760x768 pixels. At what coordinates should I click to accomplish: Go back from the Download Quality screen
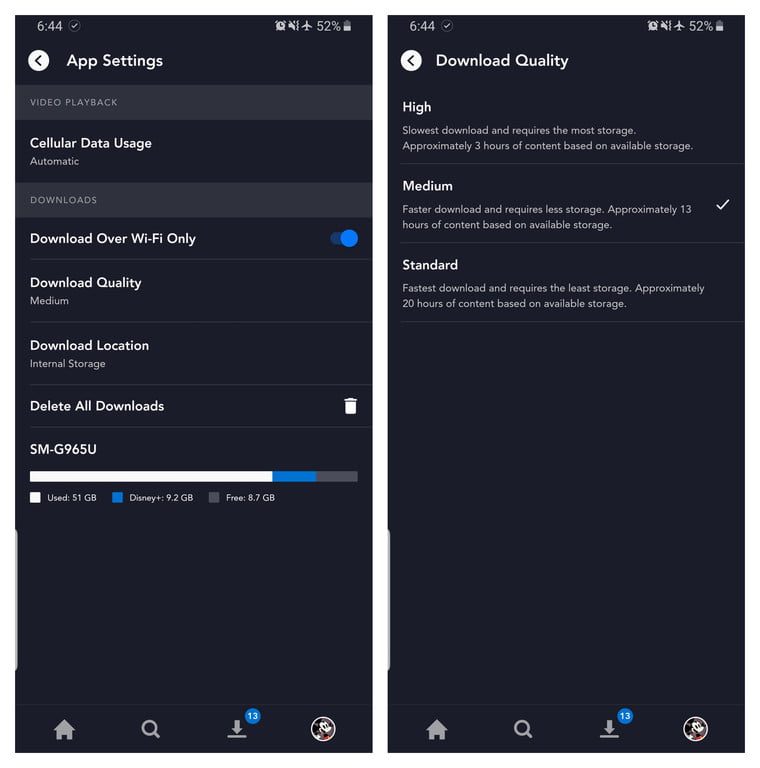[411, 61]
